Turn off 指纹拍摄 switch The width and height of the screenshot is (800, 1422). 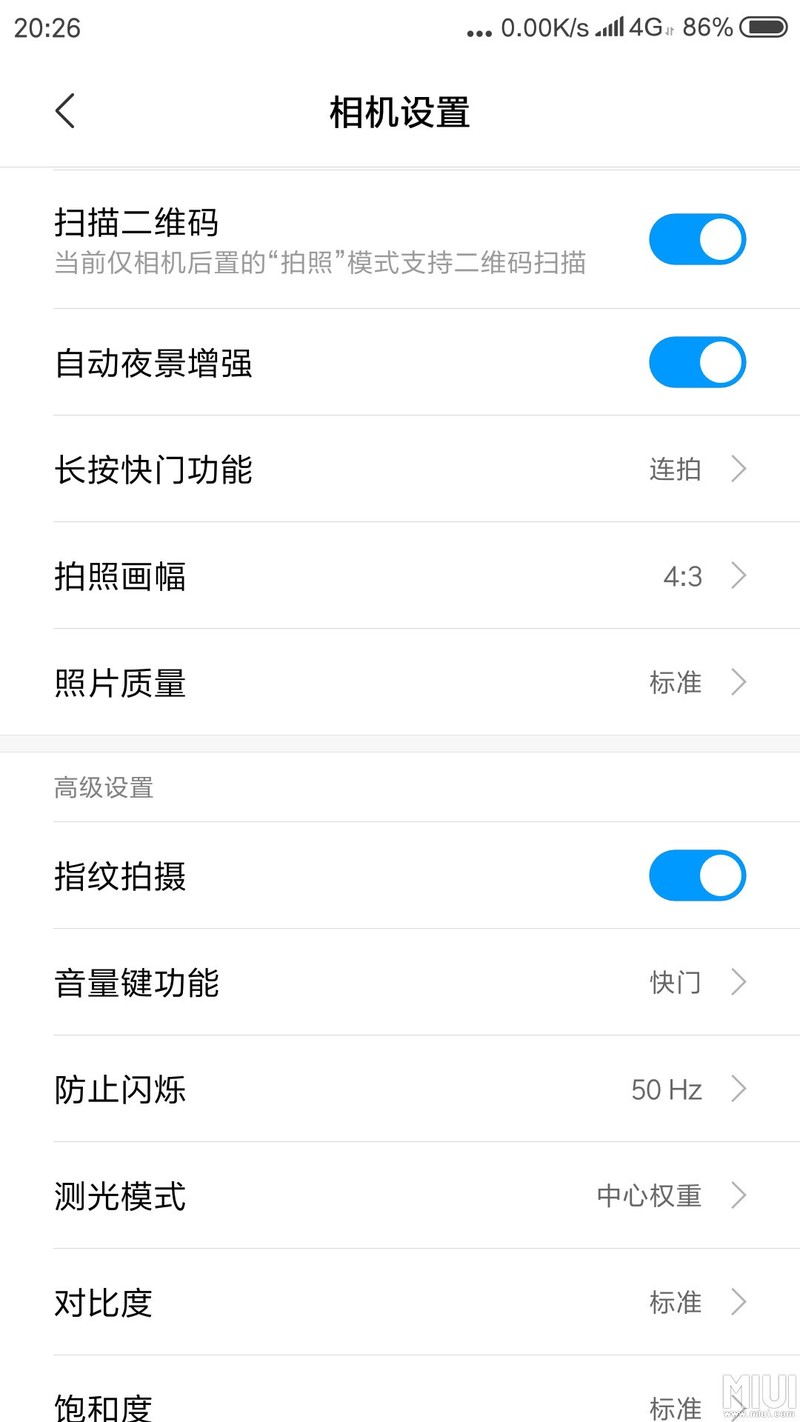[x=697, y=876]
